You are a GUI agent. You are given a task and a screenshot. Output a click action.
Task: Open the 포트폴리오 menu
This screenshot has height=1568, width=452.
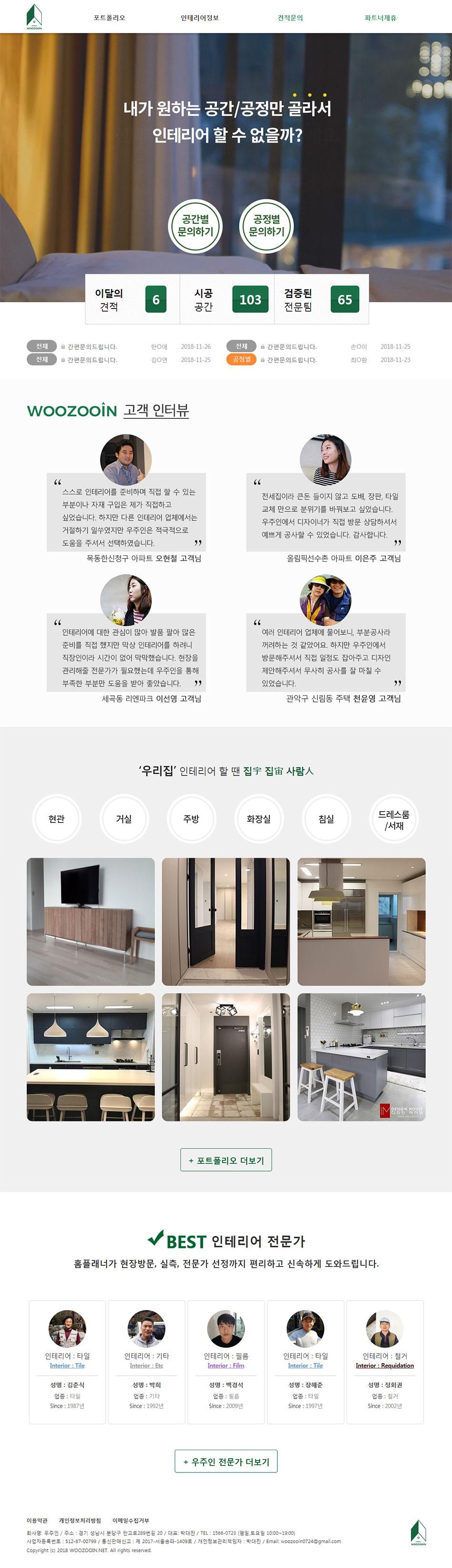pos(109,18)
